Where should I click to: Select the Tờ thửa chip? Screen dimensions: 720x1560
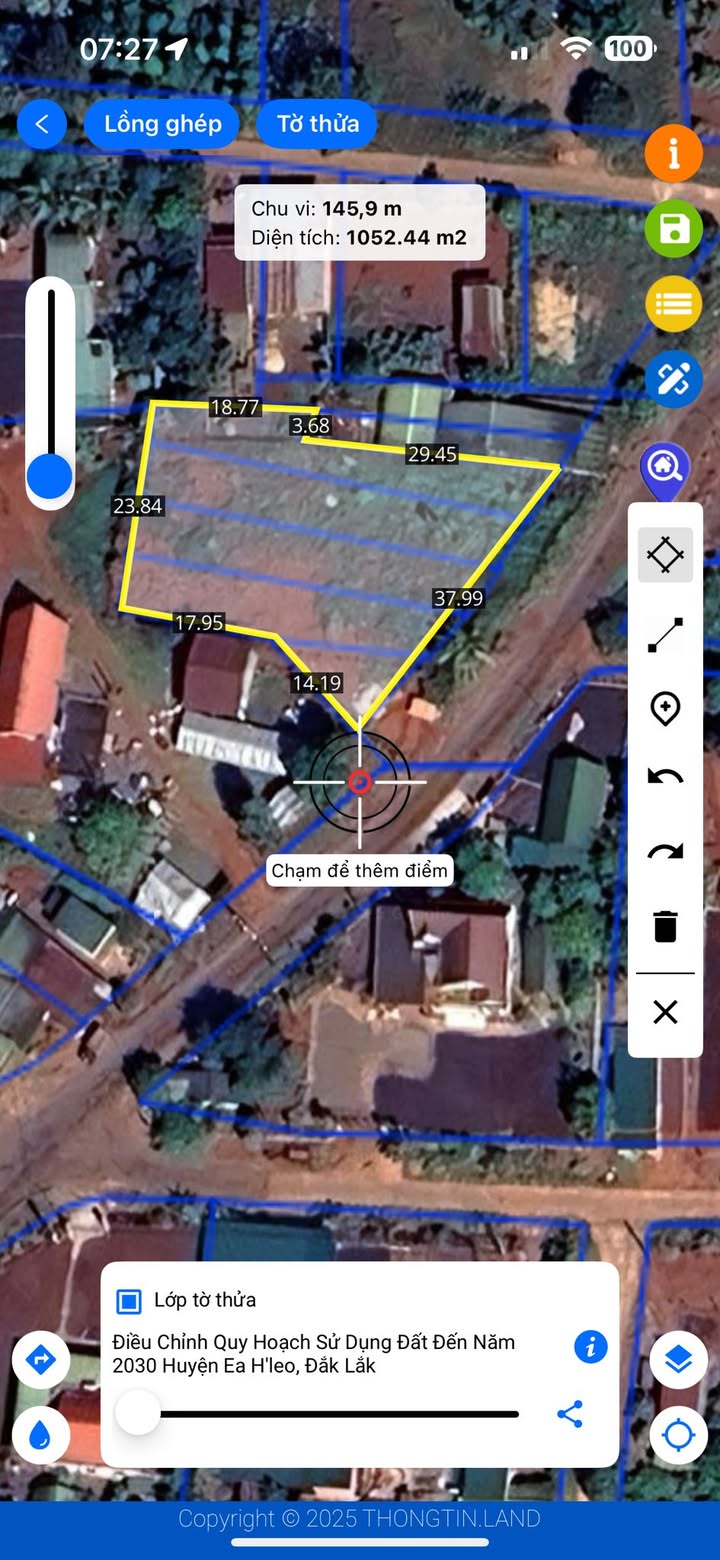click(x=318, y=124)
